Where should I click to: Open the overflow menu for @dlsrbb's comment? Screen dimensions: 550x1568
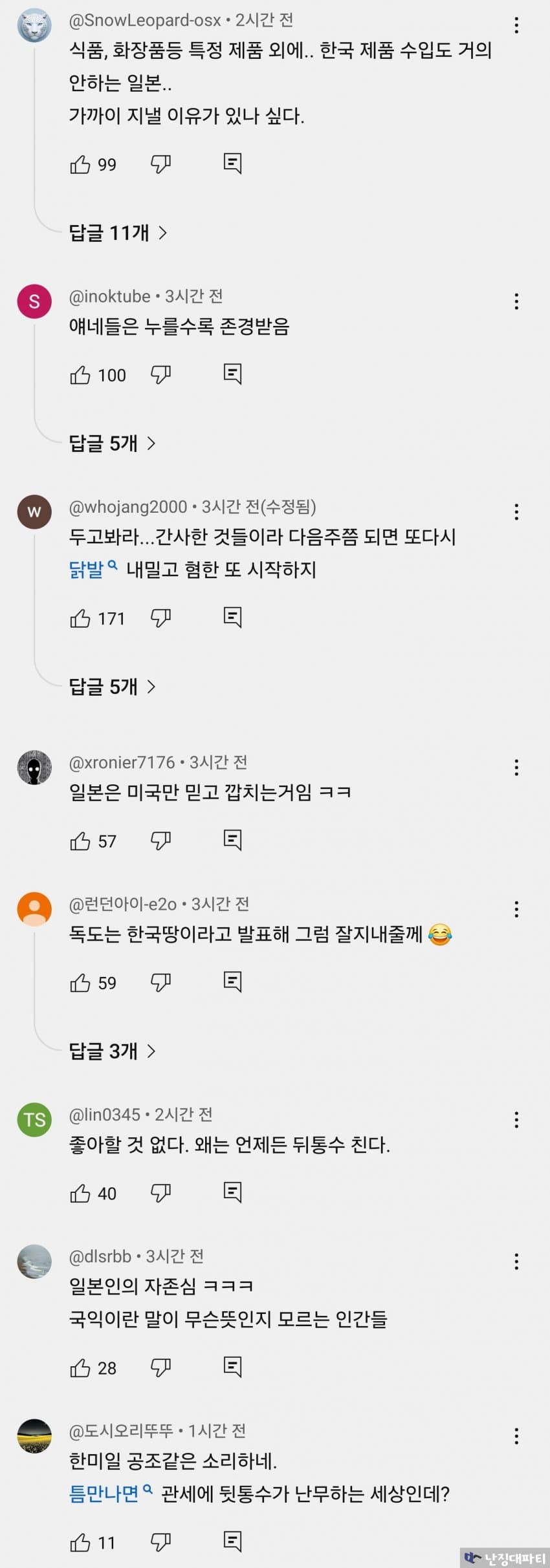point(516,1261)
